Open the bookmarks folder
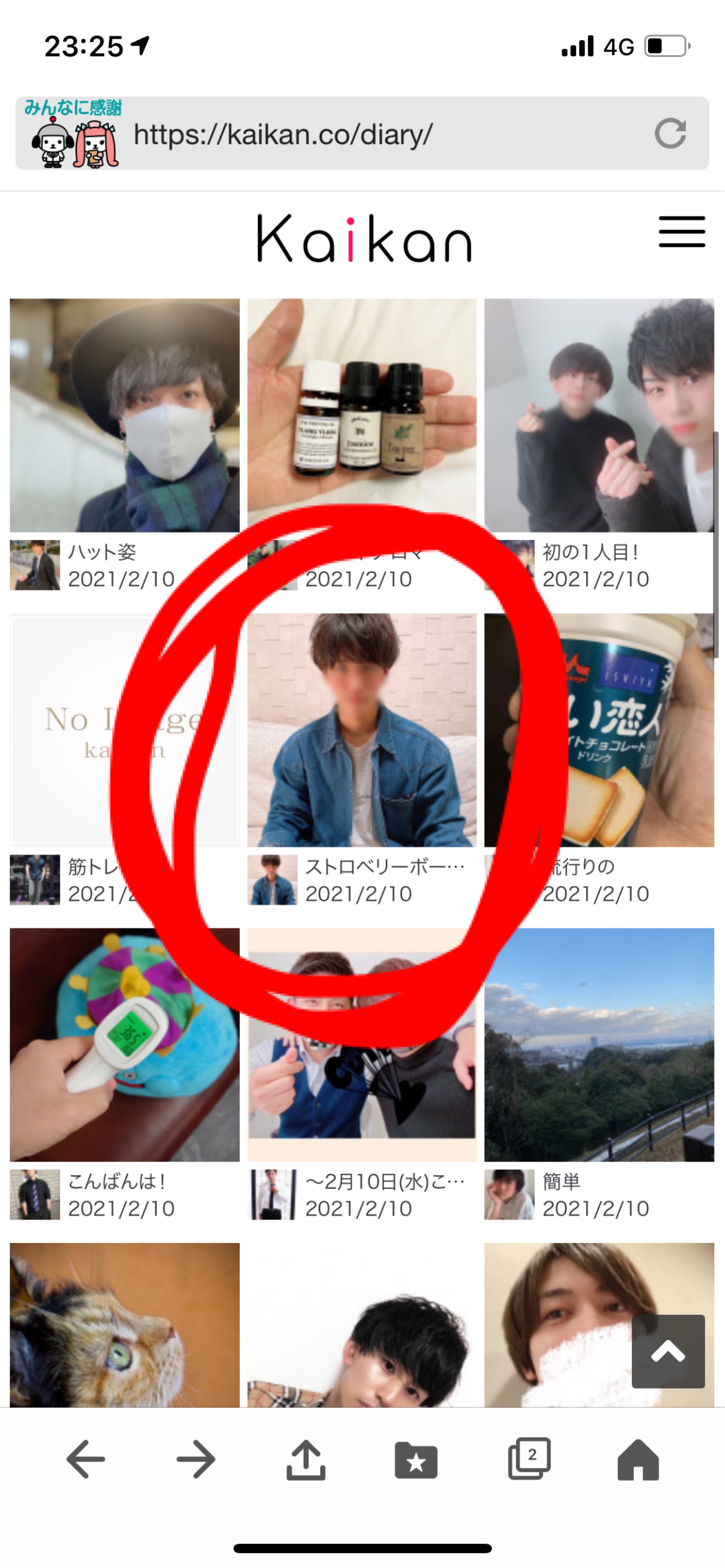The width and height of the screenshot is (725, 1568). (416, 1459)
